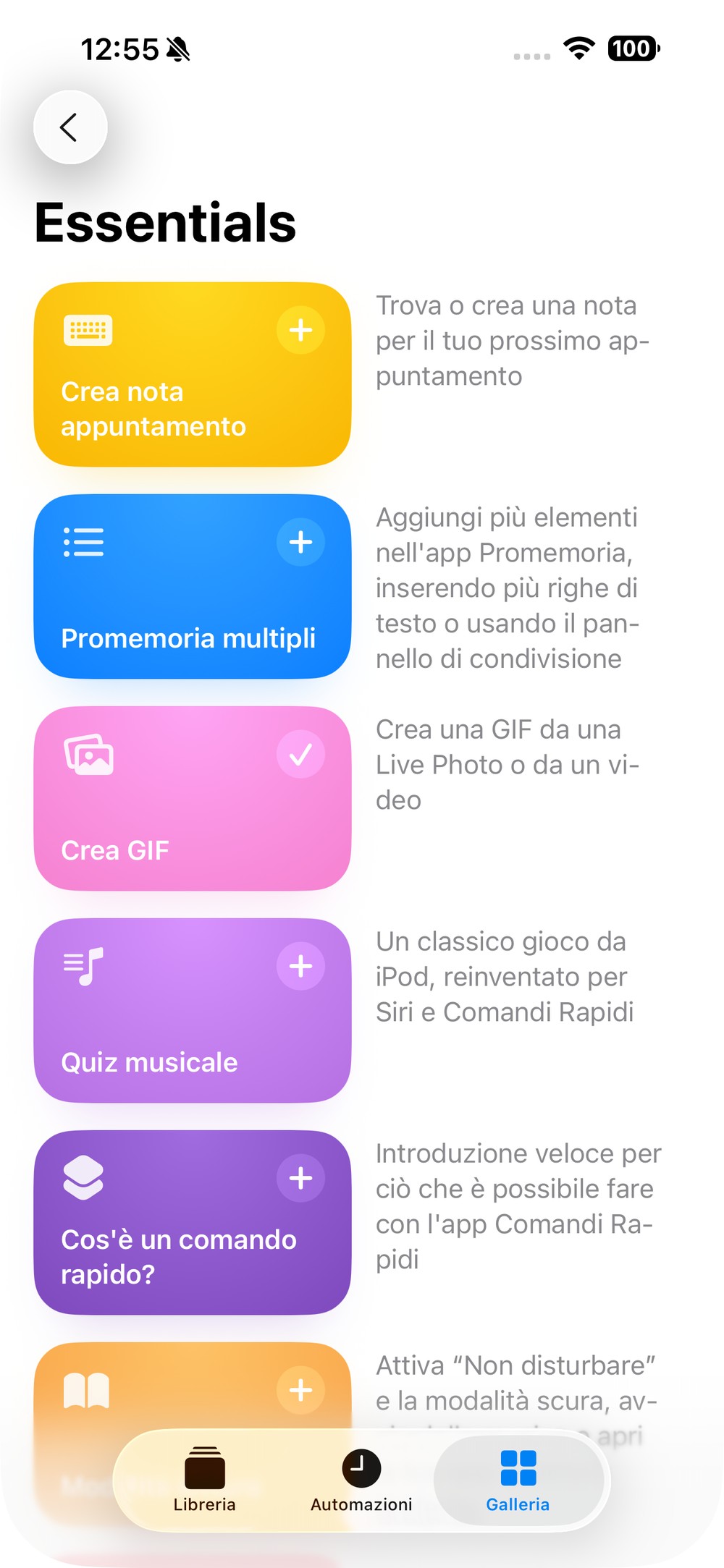
Task: Open the Crea GIF shortcut card
Action: pyautogui.click(x=193, y=798)
